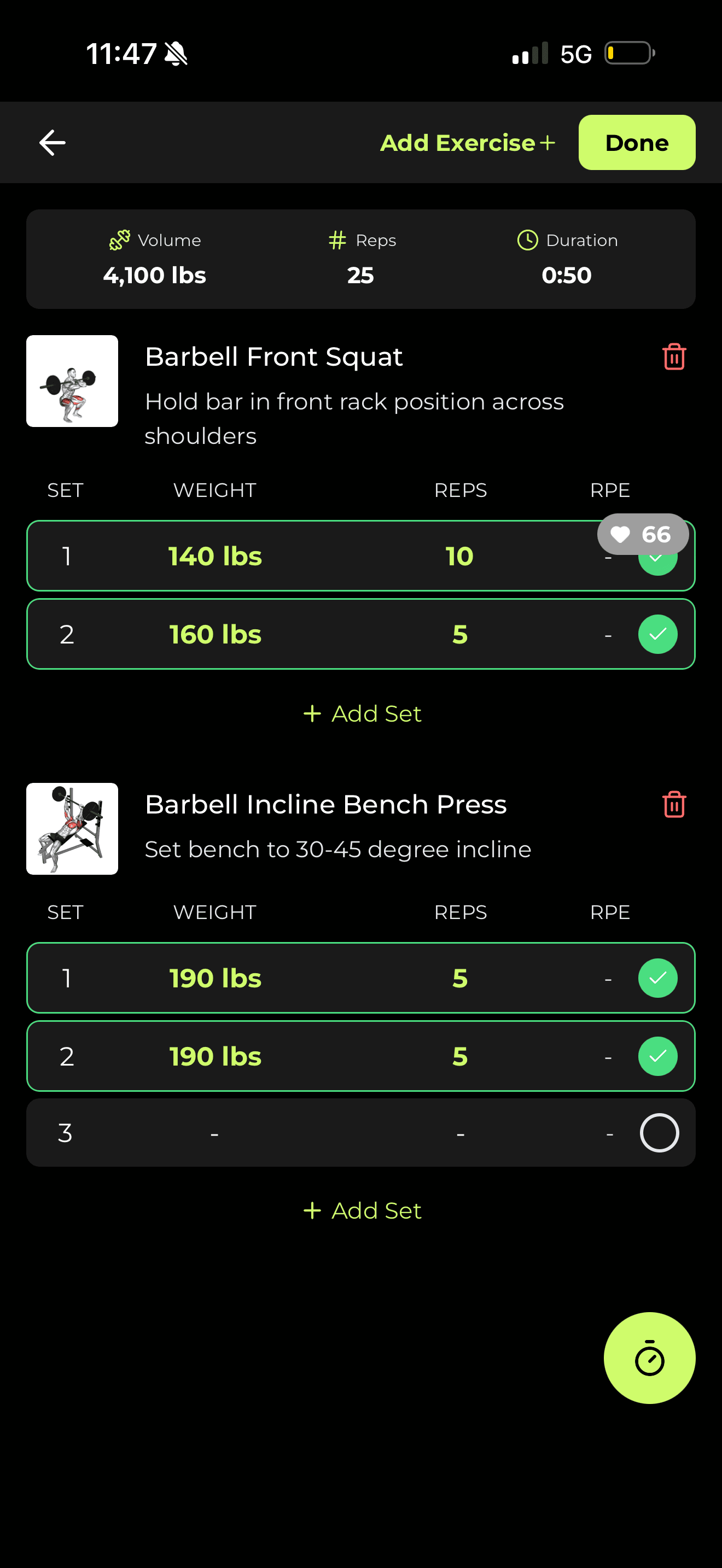Tap the back arrow to exit workout
The width and height of the screenshot is (722, 1568).
click(51, 142)
